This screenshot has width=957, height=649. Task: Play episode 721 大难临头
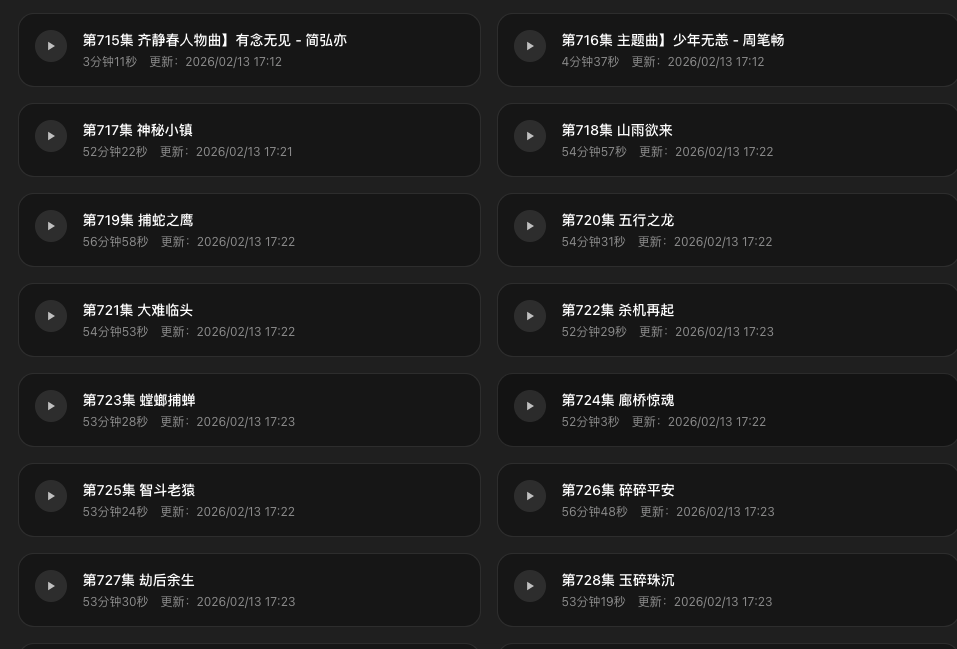point(51,316)
